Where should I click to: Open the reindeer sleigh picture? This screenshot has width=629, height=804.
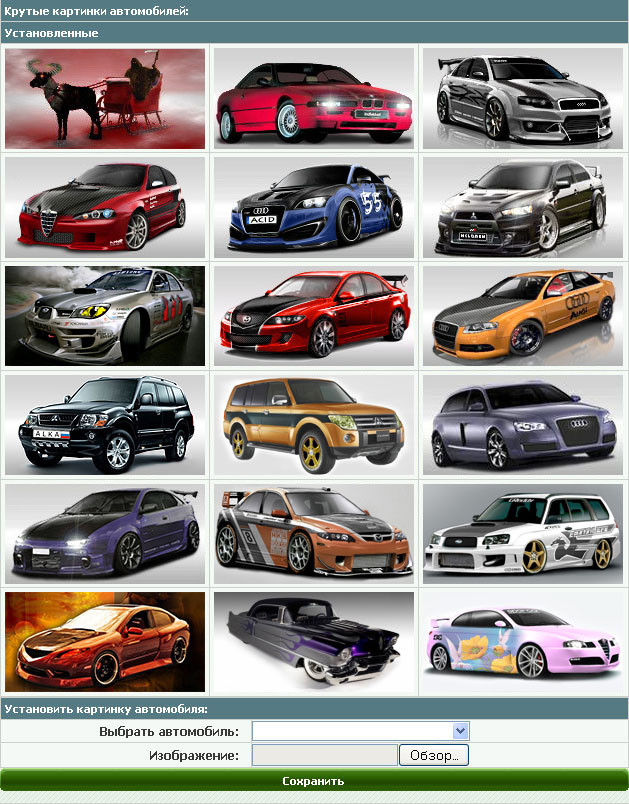(x=105, y=99)
